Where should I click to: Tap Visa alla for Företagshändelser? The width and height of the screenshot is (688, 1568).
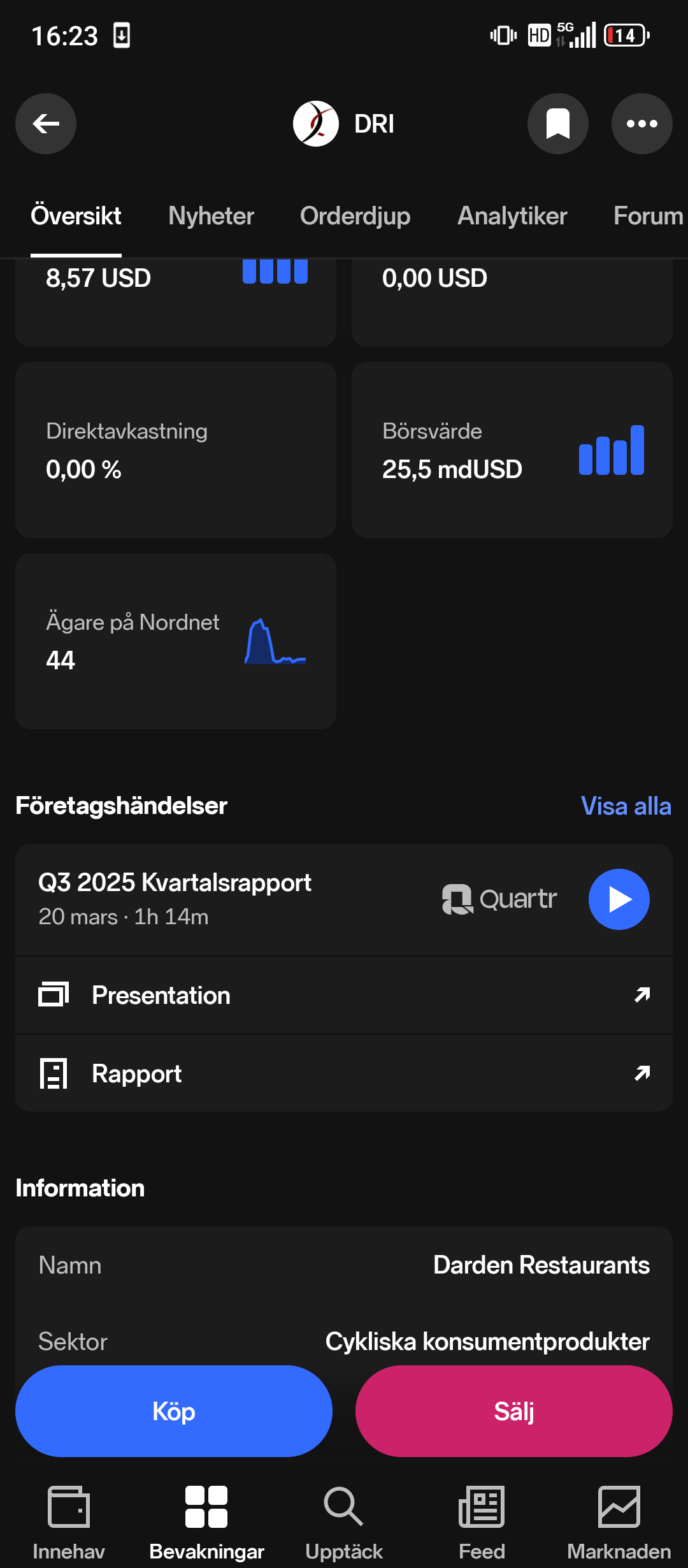click(x=626, y=806)
